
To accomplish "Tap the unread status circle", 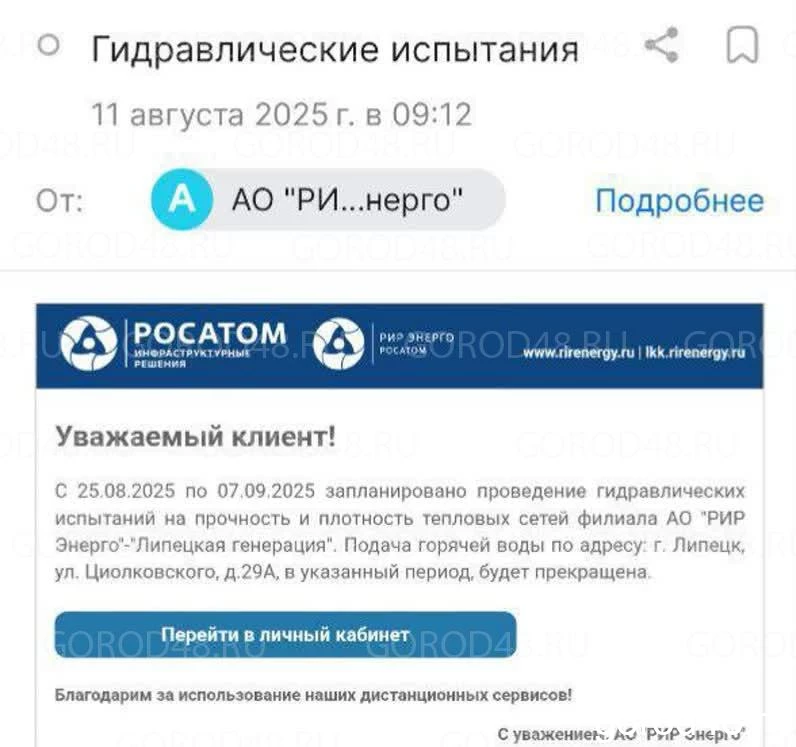I will [48, 44].
